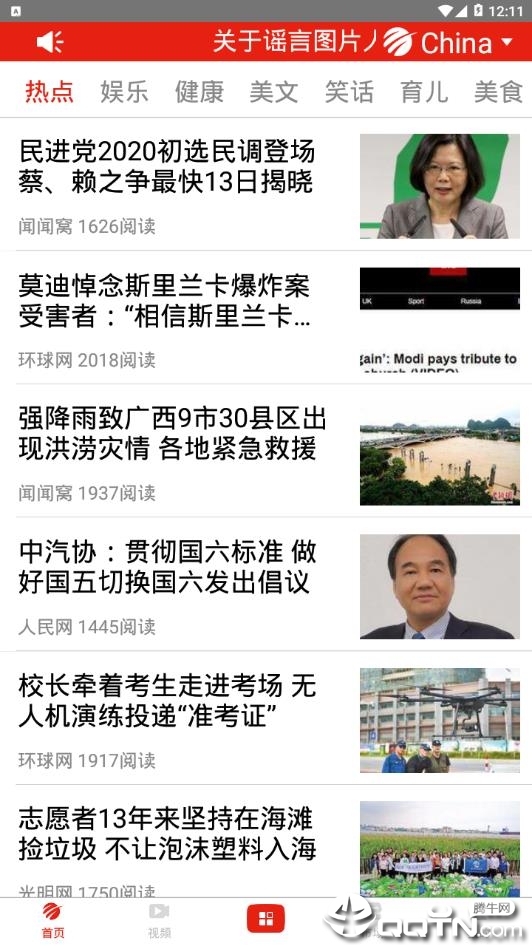Go to the 育儿 tab

424,92
